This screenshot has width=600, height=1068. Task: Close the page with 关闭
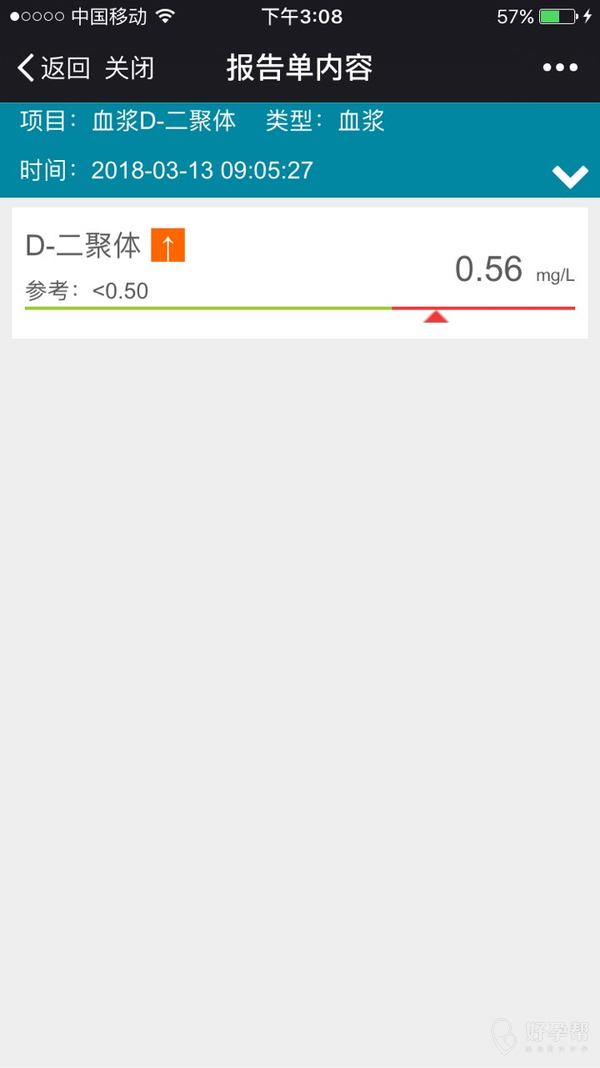pyautogui.click(x=130, y=68)
